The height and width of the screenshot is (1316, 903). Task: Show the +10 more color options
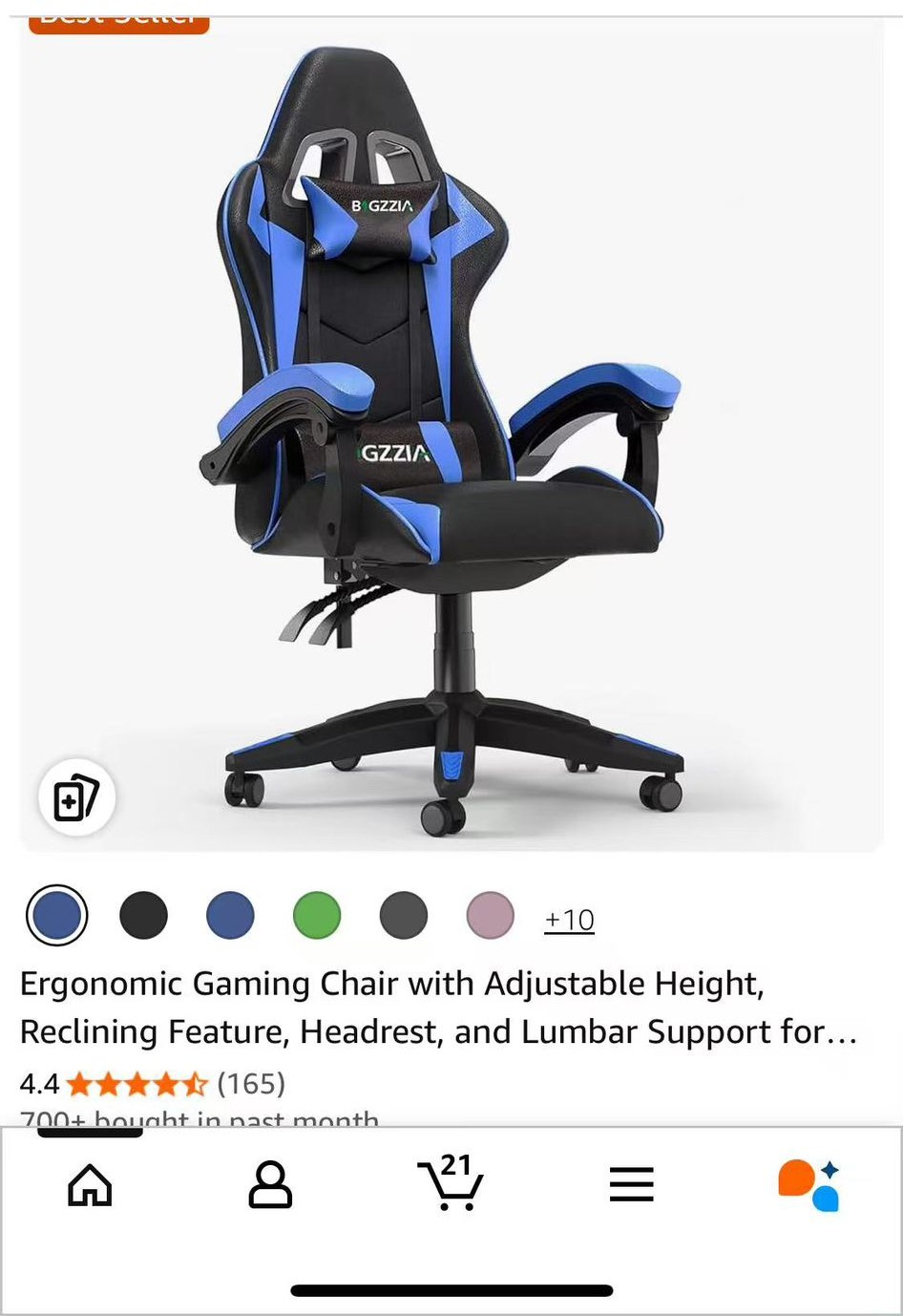569,920
